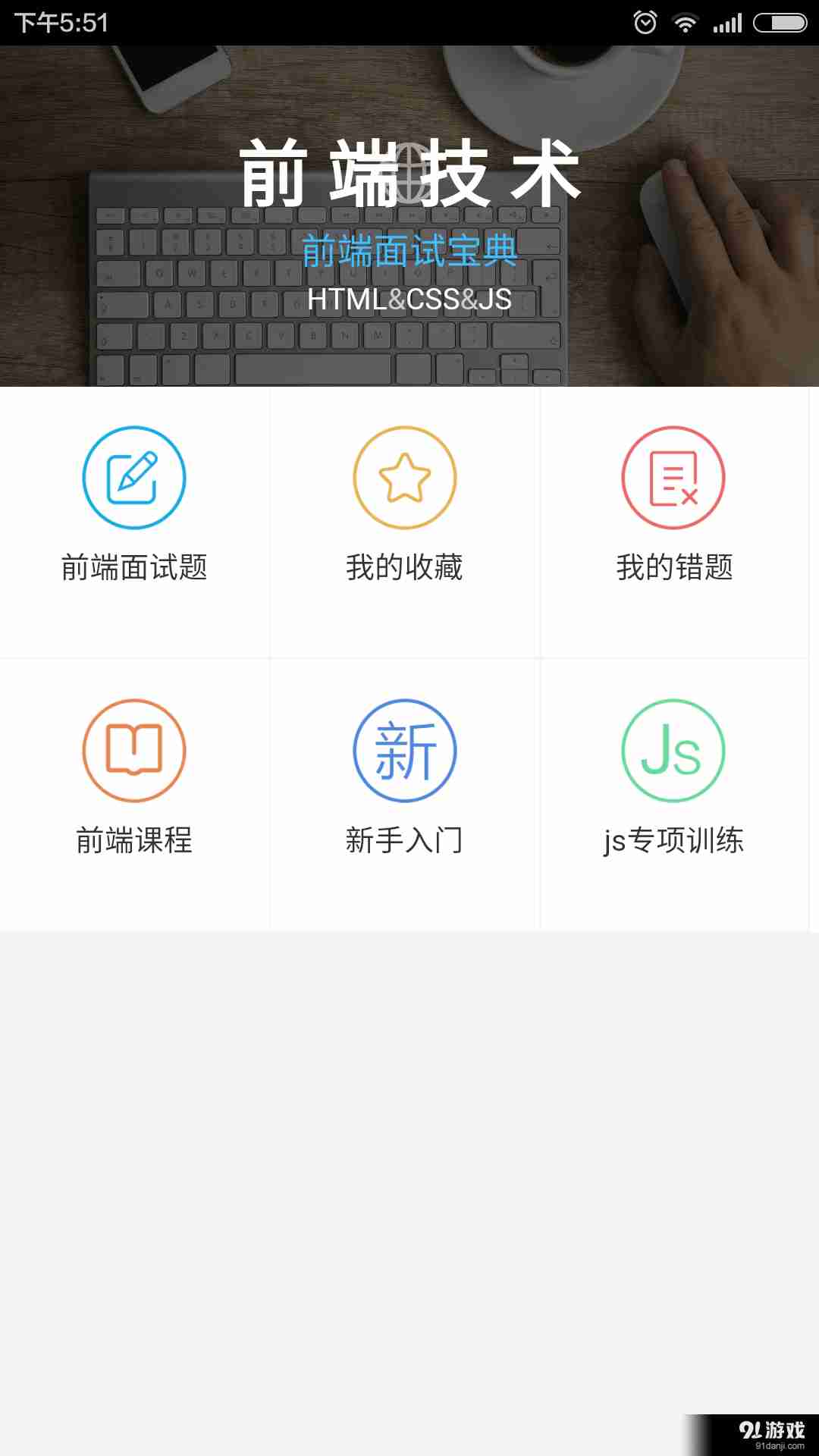Tap the Wi-Fi icon in status bar
The height and width of the screenshot is (1456, 819).
coord(685,22)
